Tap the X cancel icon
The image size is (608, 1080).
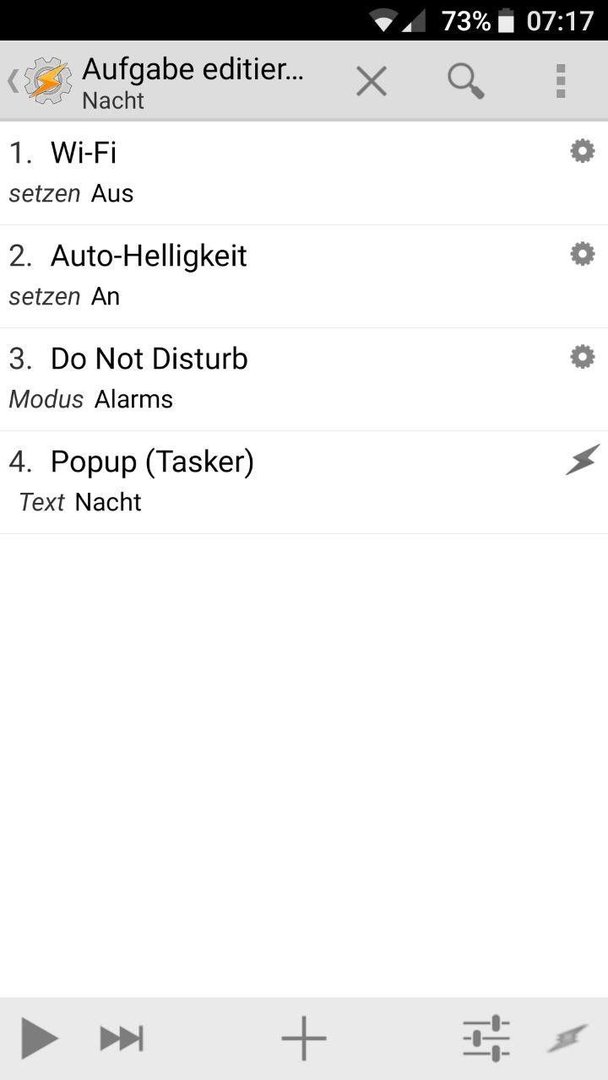[x=371, y=82]
